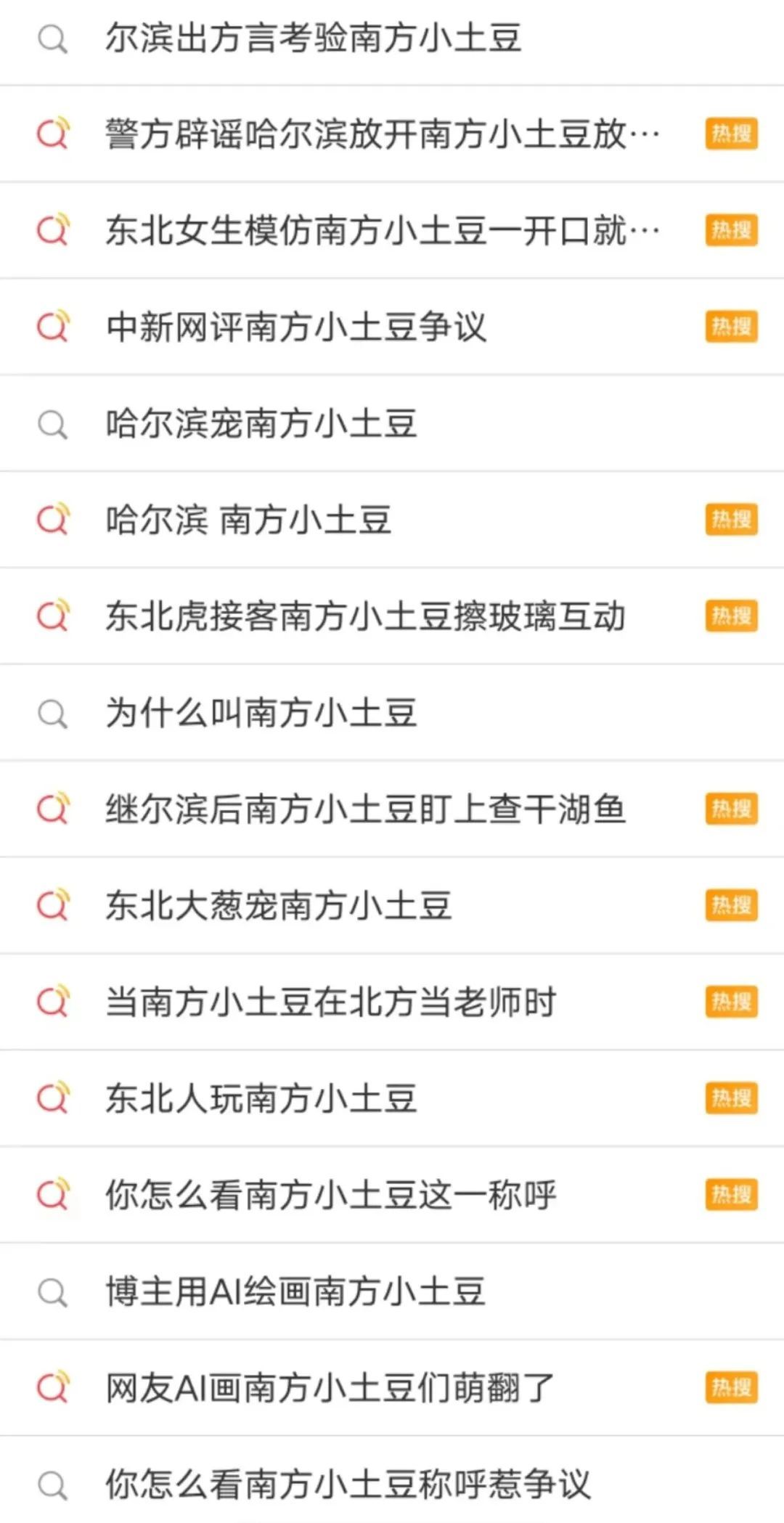Open 继尔滨后南方小土豆盯上查干湖鱼

[365, 809]
